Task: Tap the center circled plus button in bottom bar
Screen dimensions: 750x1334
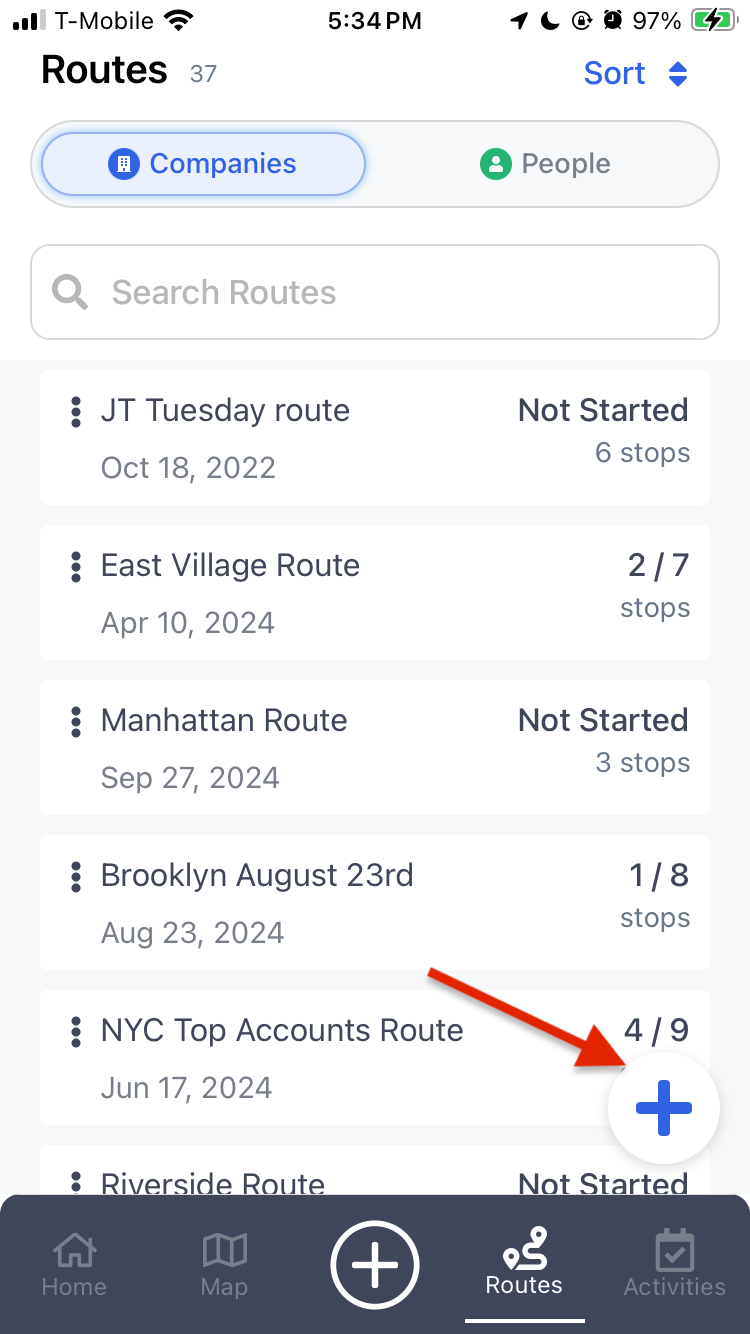Action: [x=375, y=1265]
